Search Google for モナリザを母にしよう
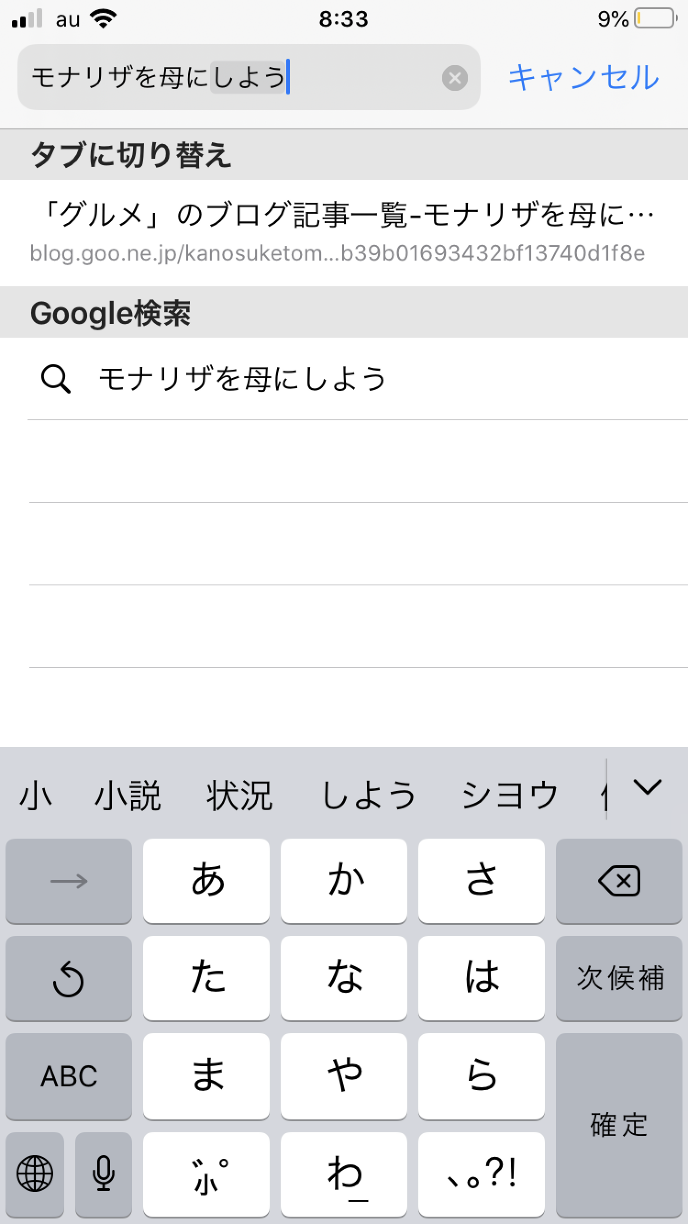 [242, 379]
